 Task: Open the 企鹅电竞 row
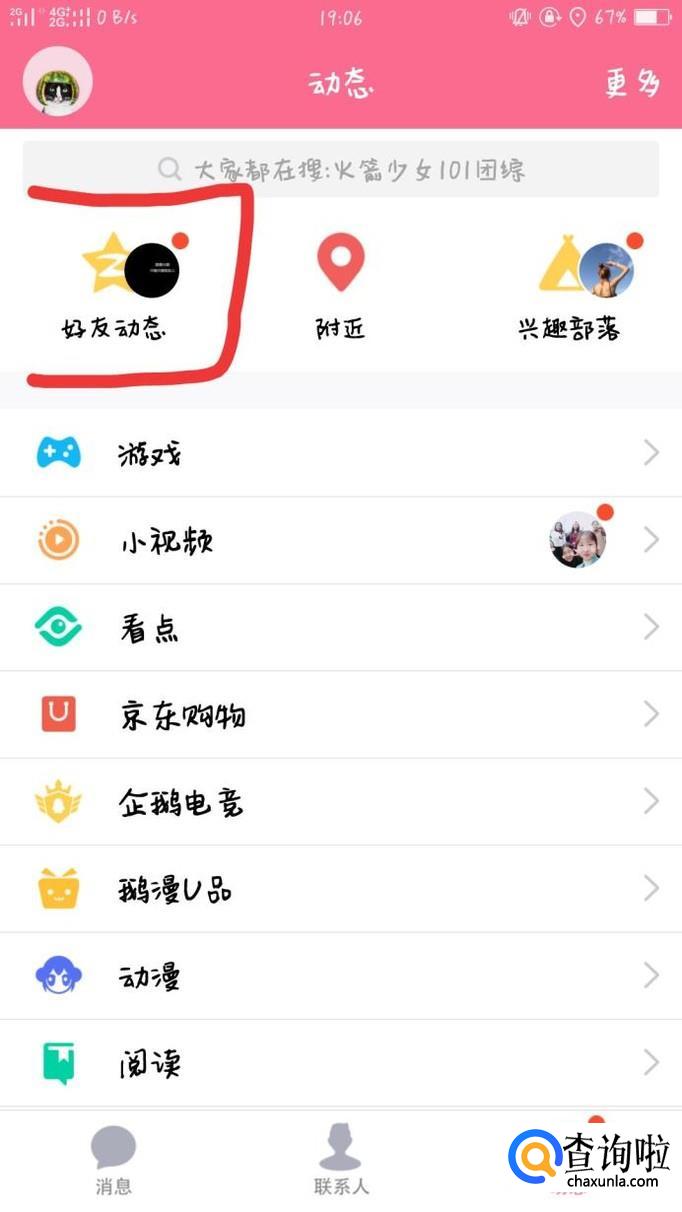click(x=341, y=802)
